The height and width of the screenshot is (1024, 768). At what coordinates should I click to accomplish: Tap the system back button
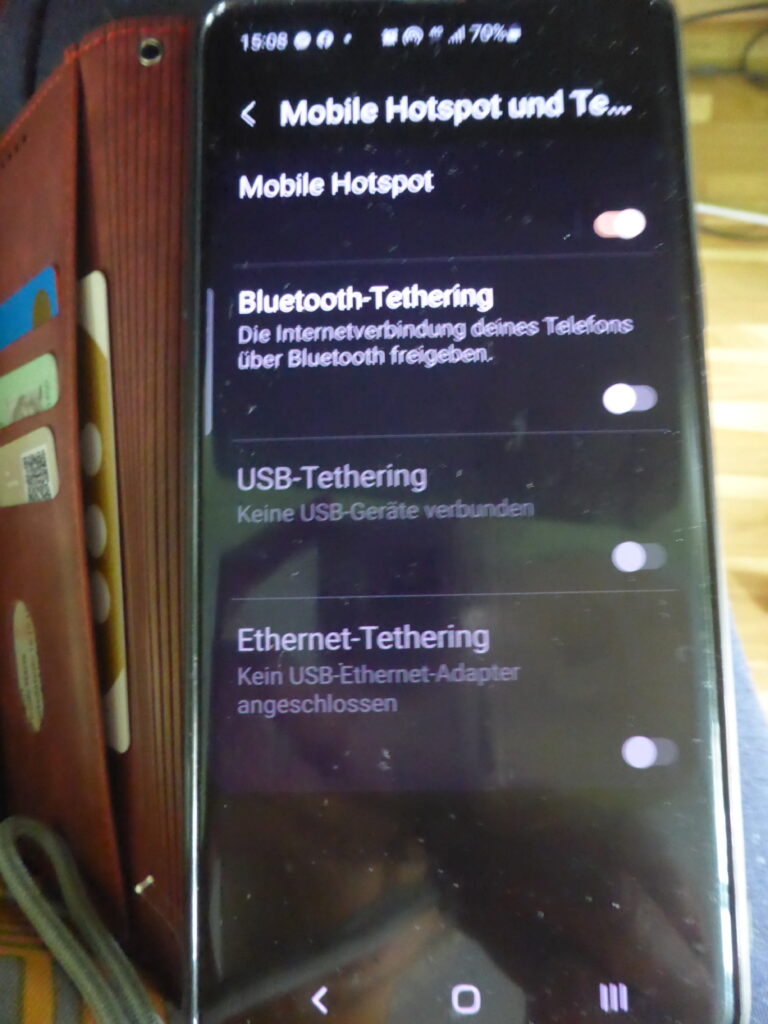click(x=319, y=997)
